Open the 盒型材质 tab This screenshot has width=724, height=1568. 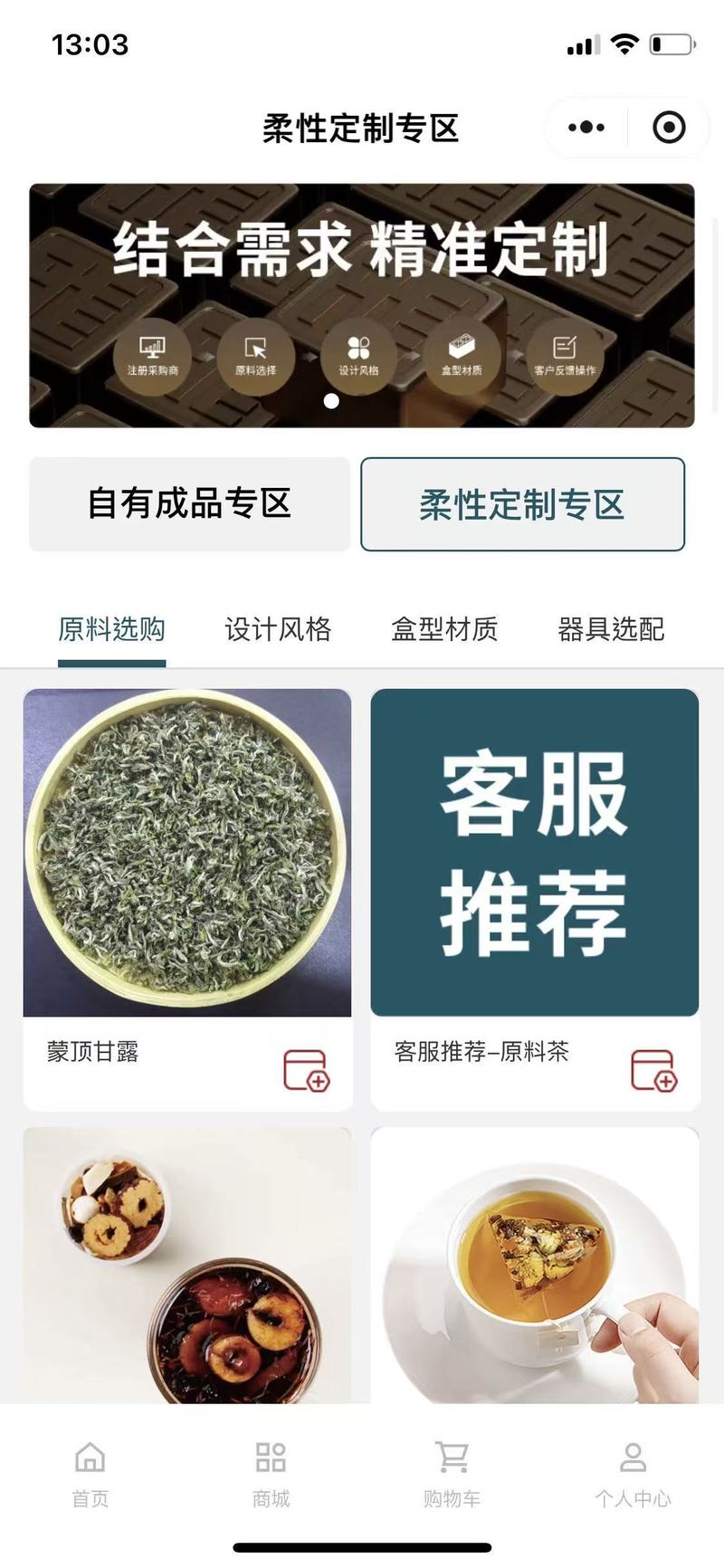[x=444, y=629]
